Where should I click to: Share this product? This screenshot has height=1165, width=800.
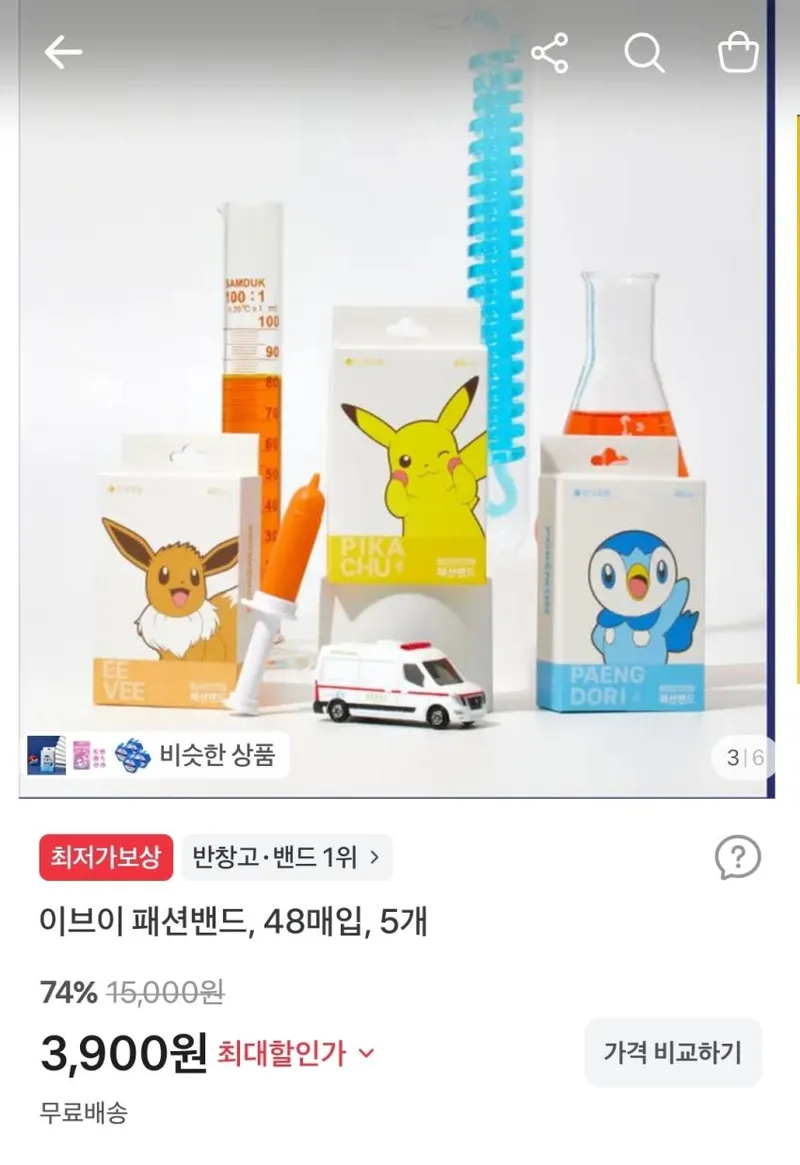click(550, 53)
